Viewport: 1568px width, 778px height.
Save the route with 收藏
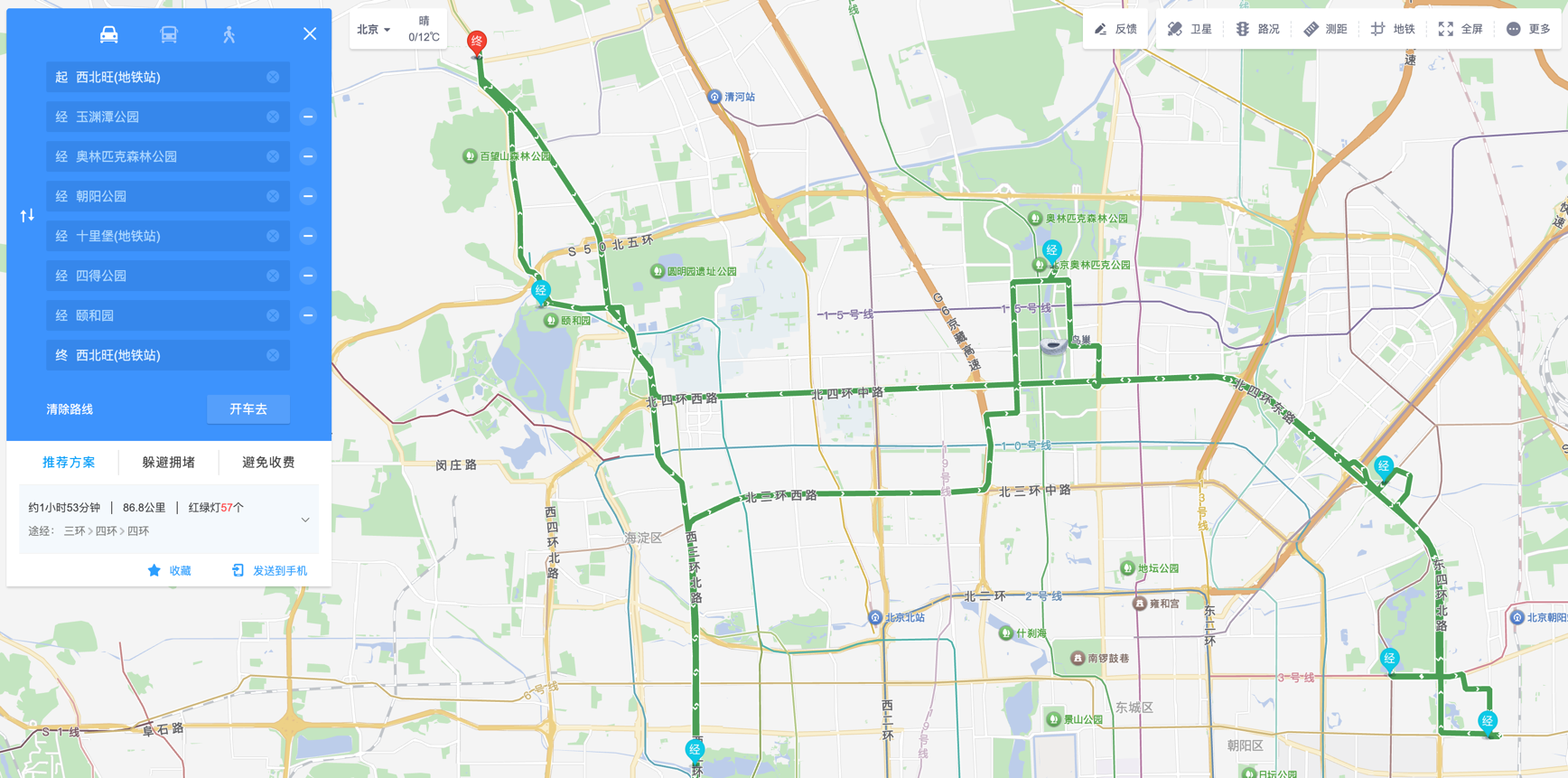[169, 570]
